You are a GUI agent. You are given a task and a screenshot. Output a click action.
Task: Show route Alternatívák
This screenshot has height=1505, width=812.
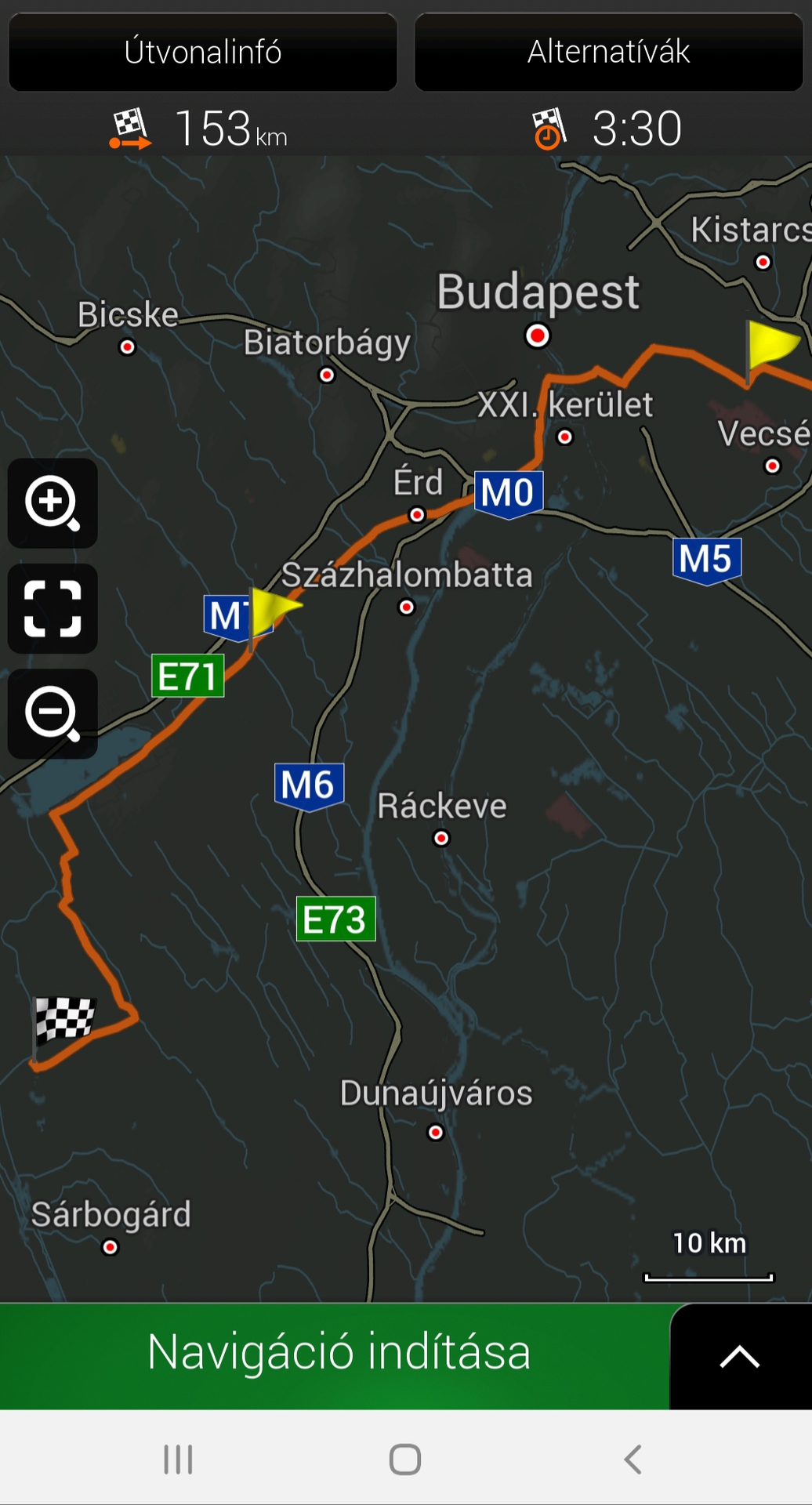point(608,52)
